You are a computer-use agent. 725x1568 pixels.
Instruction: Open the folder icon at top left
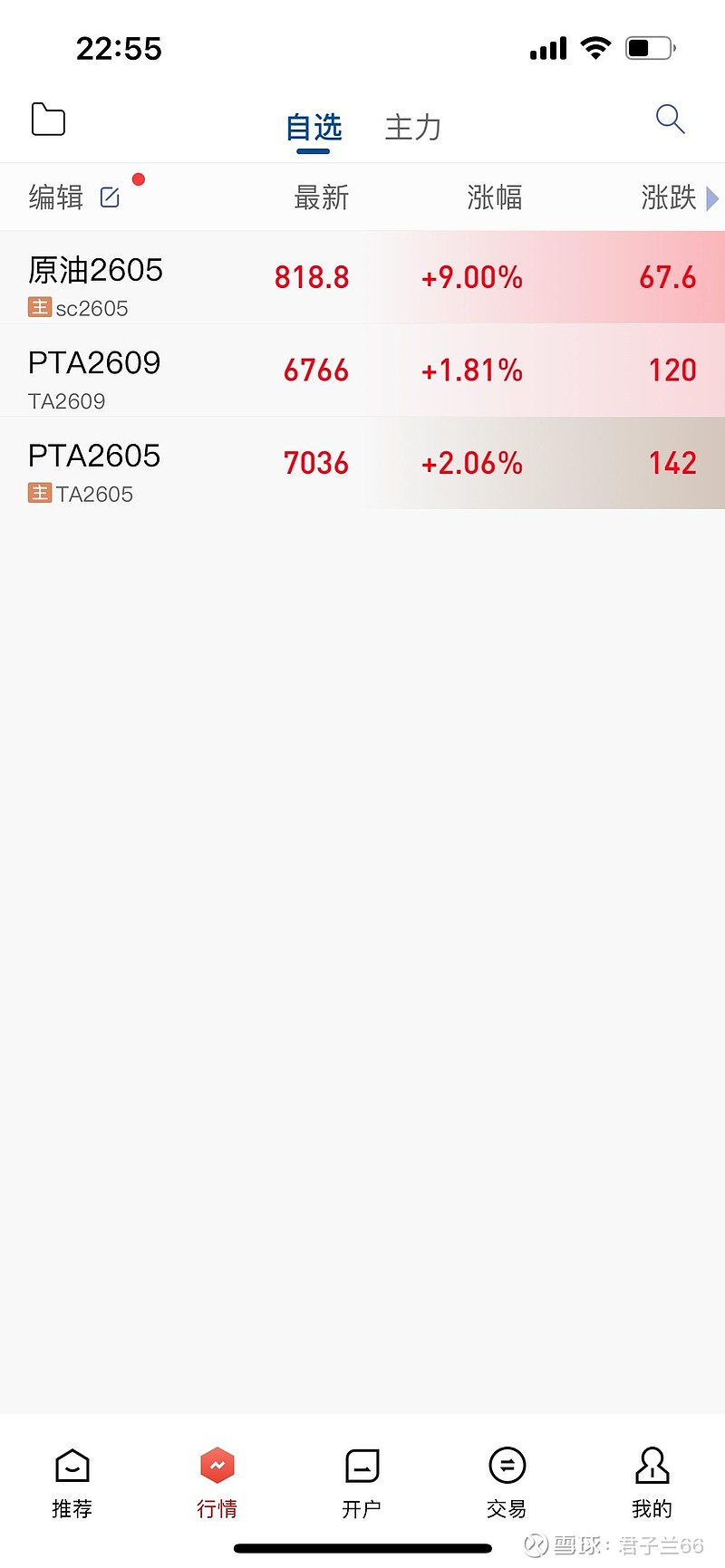48,120
